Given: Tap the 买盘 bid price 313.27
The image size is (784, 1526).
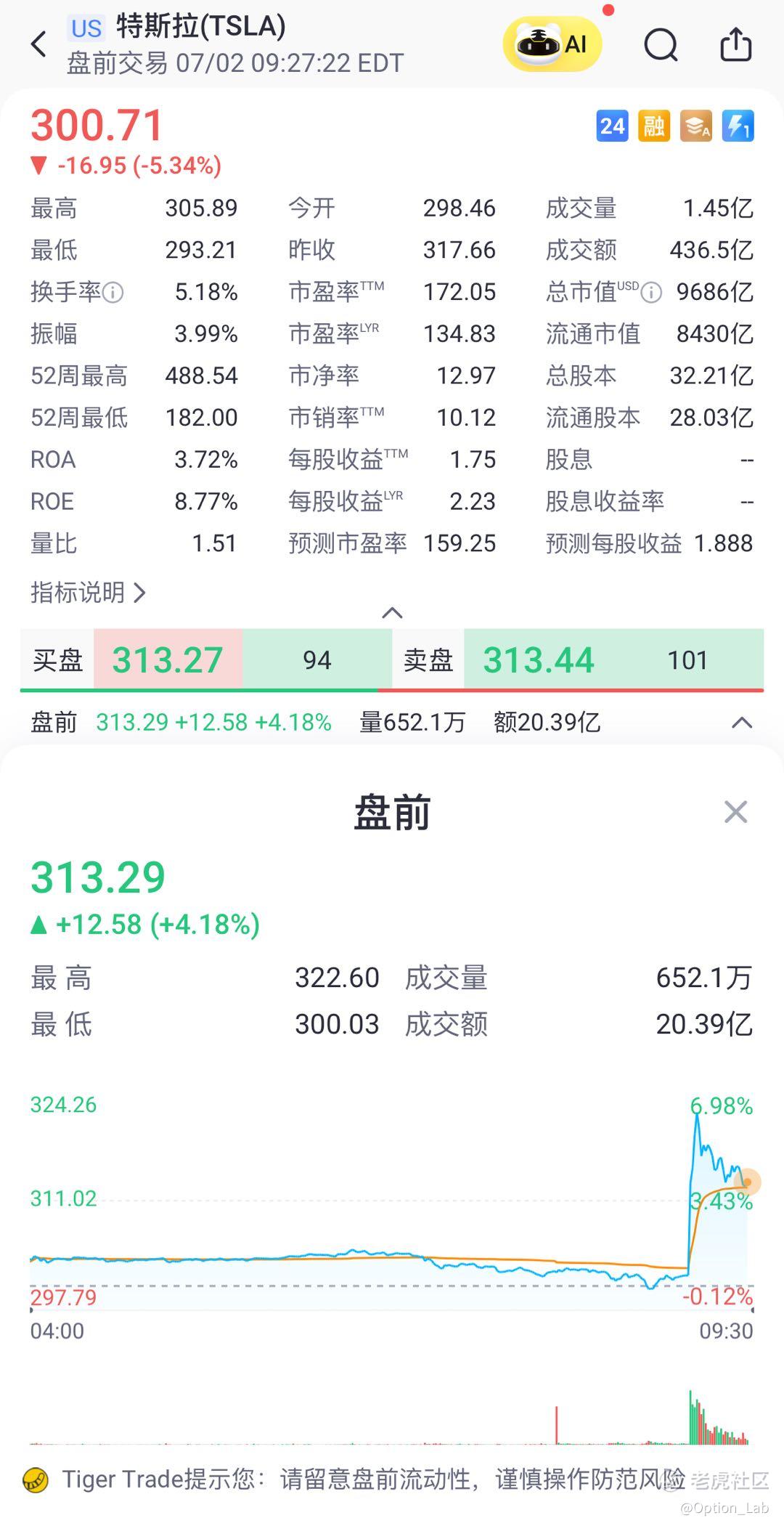Looking at the screenshot, I should (x=168, y=660).
